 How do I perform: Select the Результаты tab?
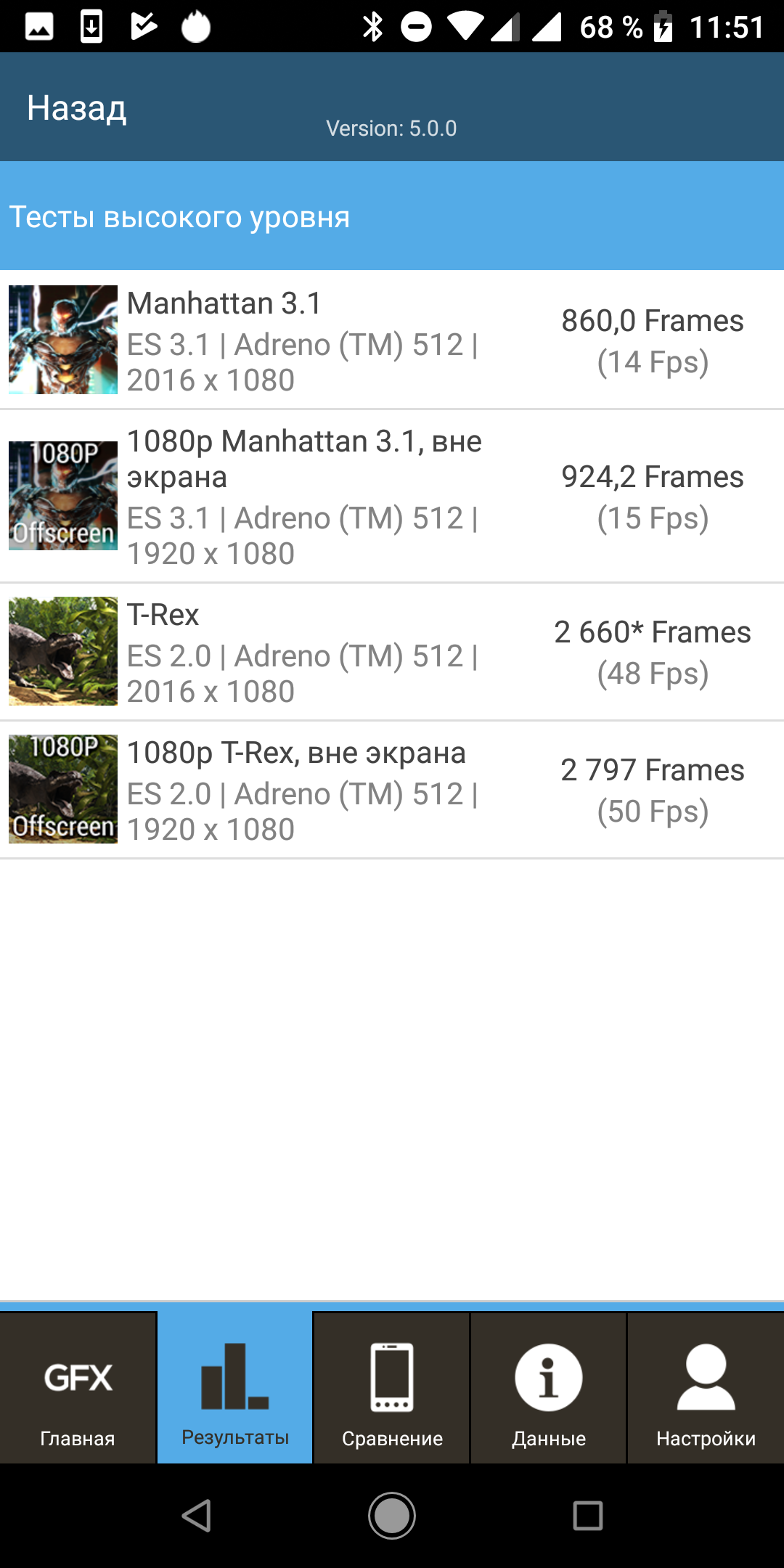235,1388
